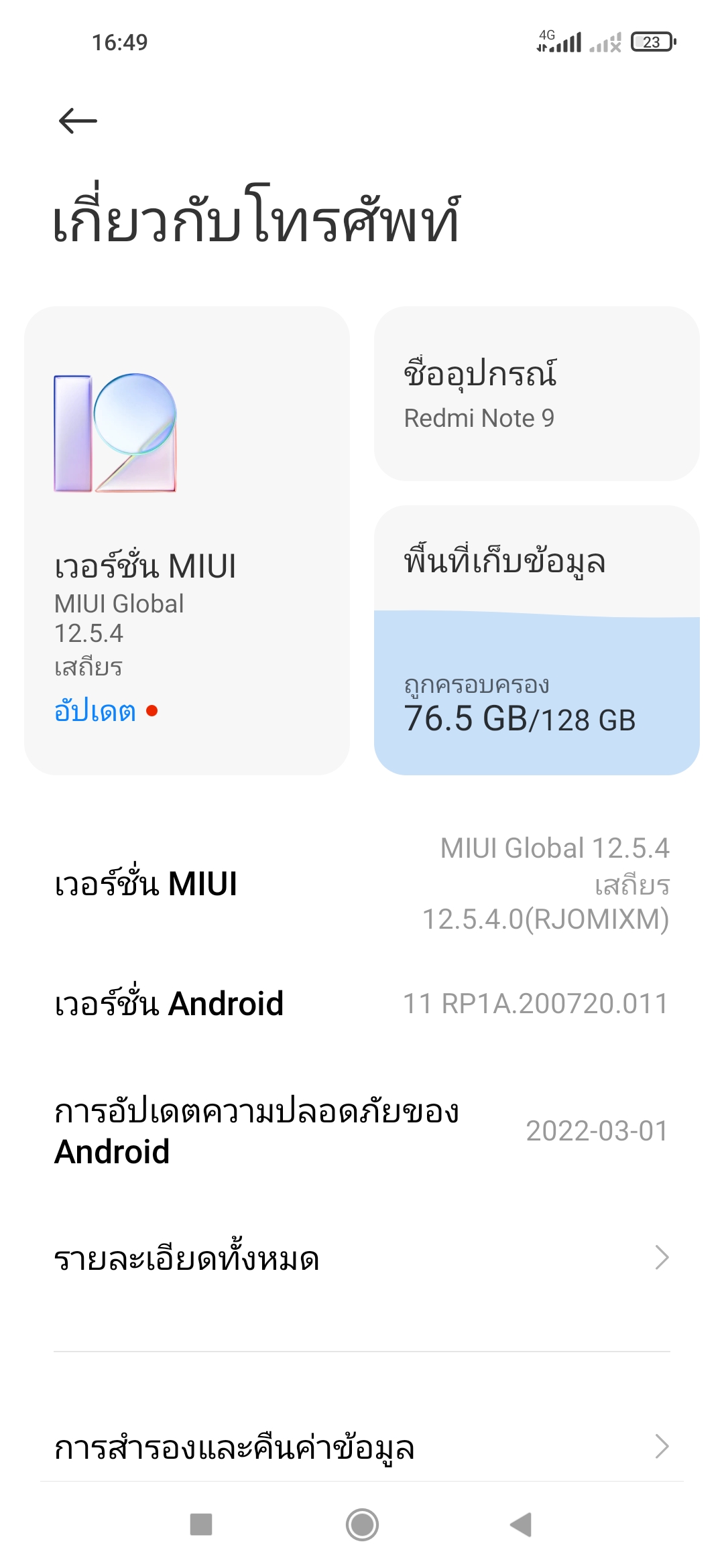
Task: Open การสำรองและคืนค่าข้อมูล backup and restore
Action: 362,1447
